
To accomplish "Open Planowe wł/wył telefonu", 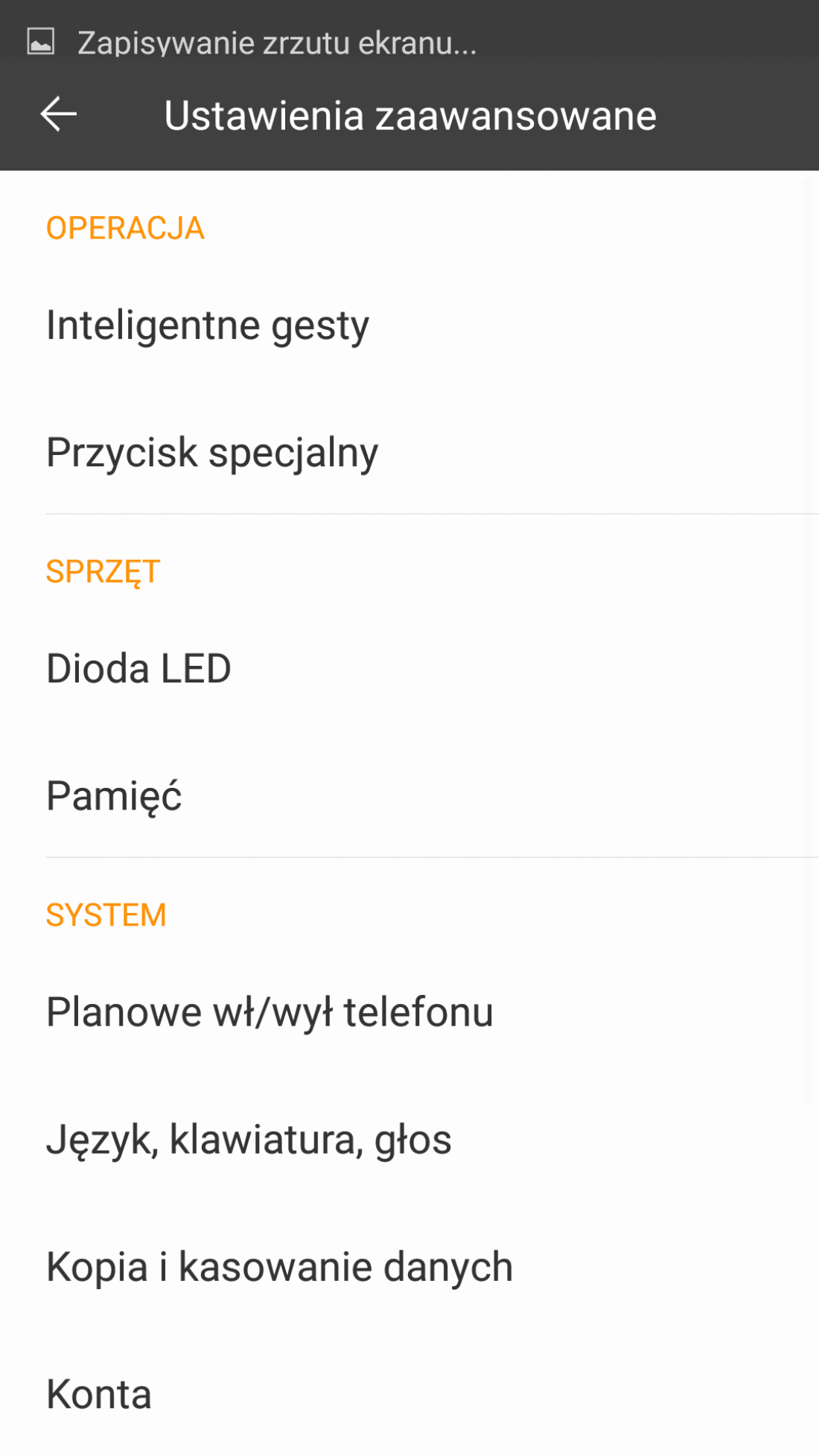I will pyautogui.click(x=409, y=1012).
